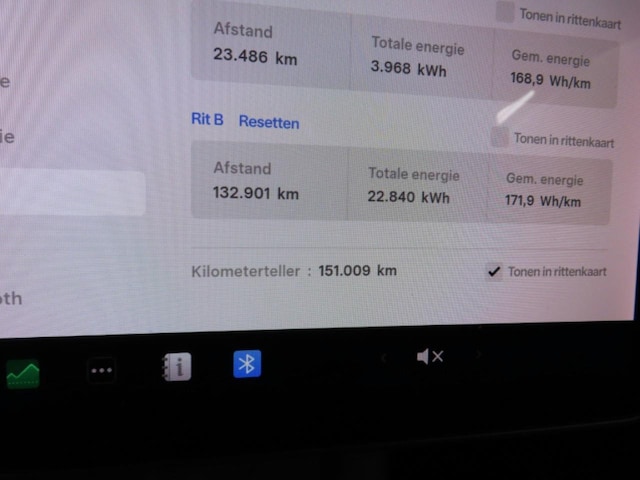Uncheck Tonen in rittenkaart for Kilometerteller
This screenshot has width=640, height=480.
coord(493,271)
